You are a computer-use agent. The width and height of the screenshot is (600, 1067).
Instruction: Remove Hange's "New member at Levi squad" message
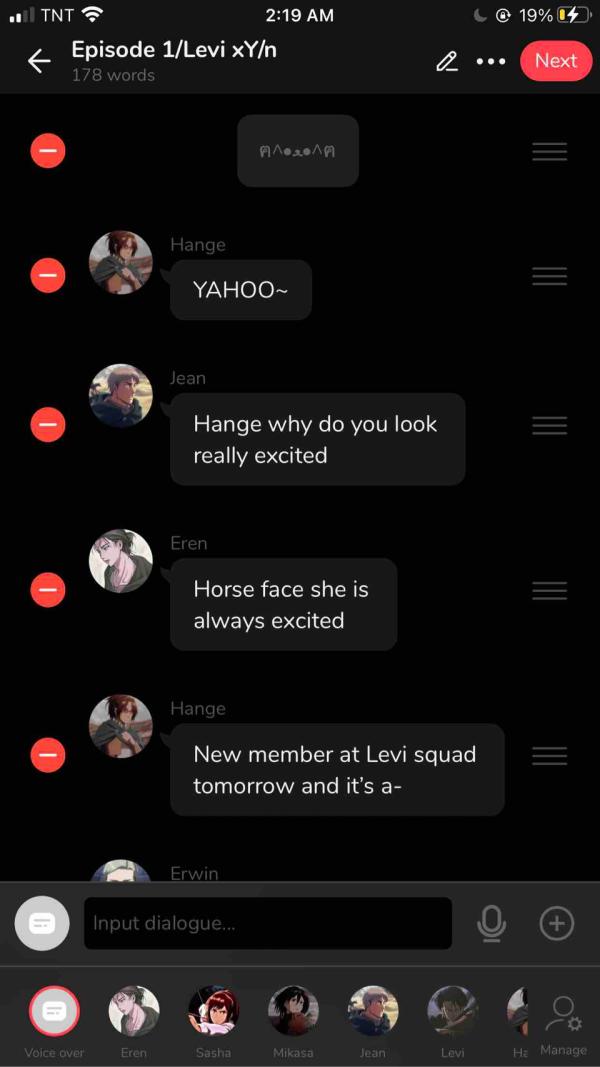(47, 755)
